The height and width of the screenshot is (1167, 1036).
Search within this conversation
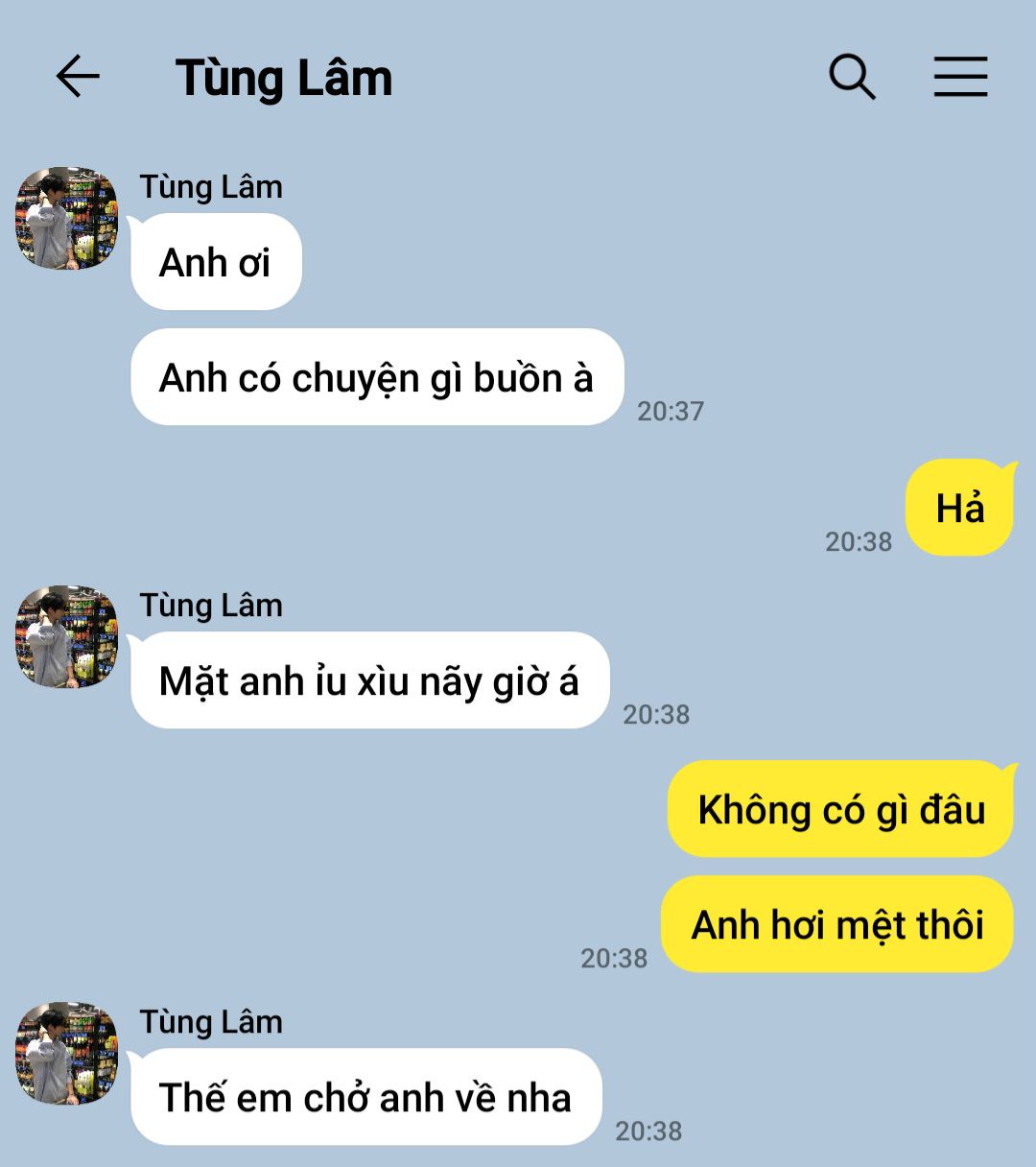[x=852, y=77]
